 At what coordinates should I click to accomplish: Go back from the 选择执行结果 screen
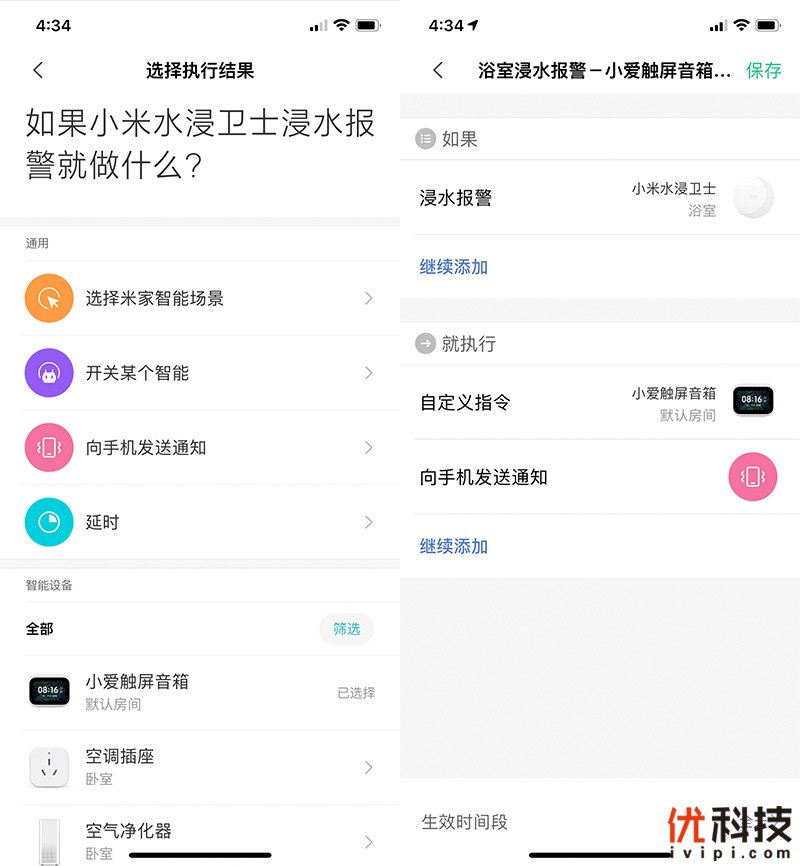(x=38, y=70)
